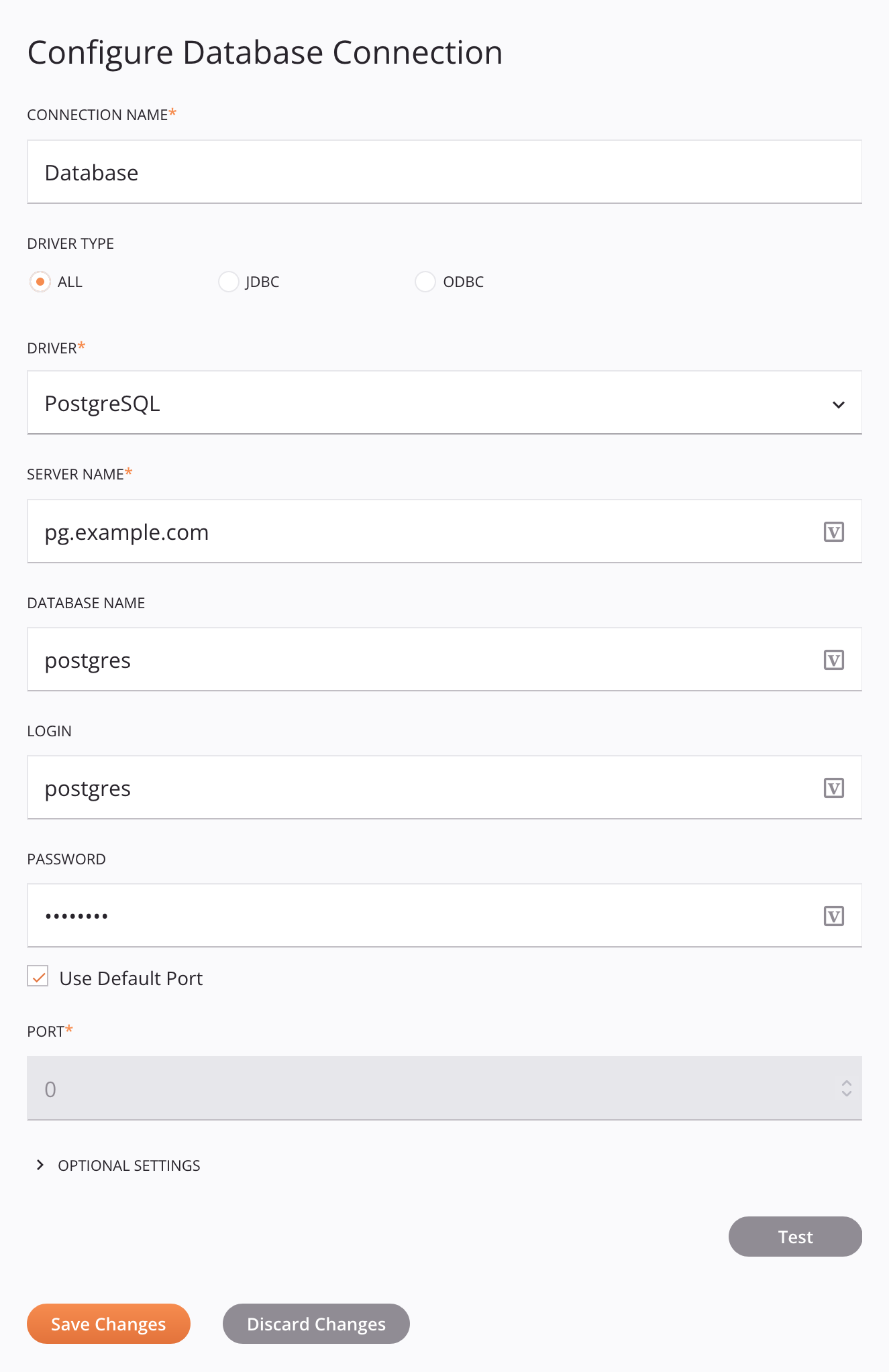Discard changes to the connection
The height and width of the screenshot is (1372, 889).
tap(316, 1324)
